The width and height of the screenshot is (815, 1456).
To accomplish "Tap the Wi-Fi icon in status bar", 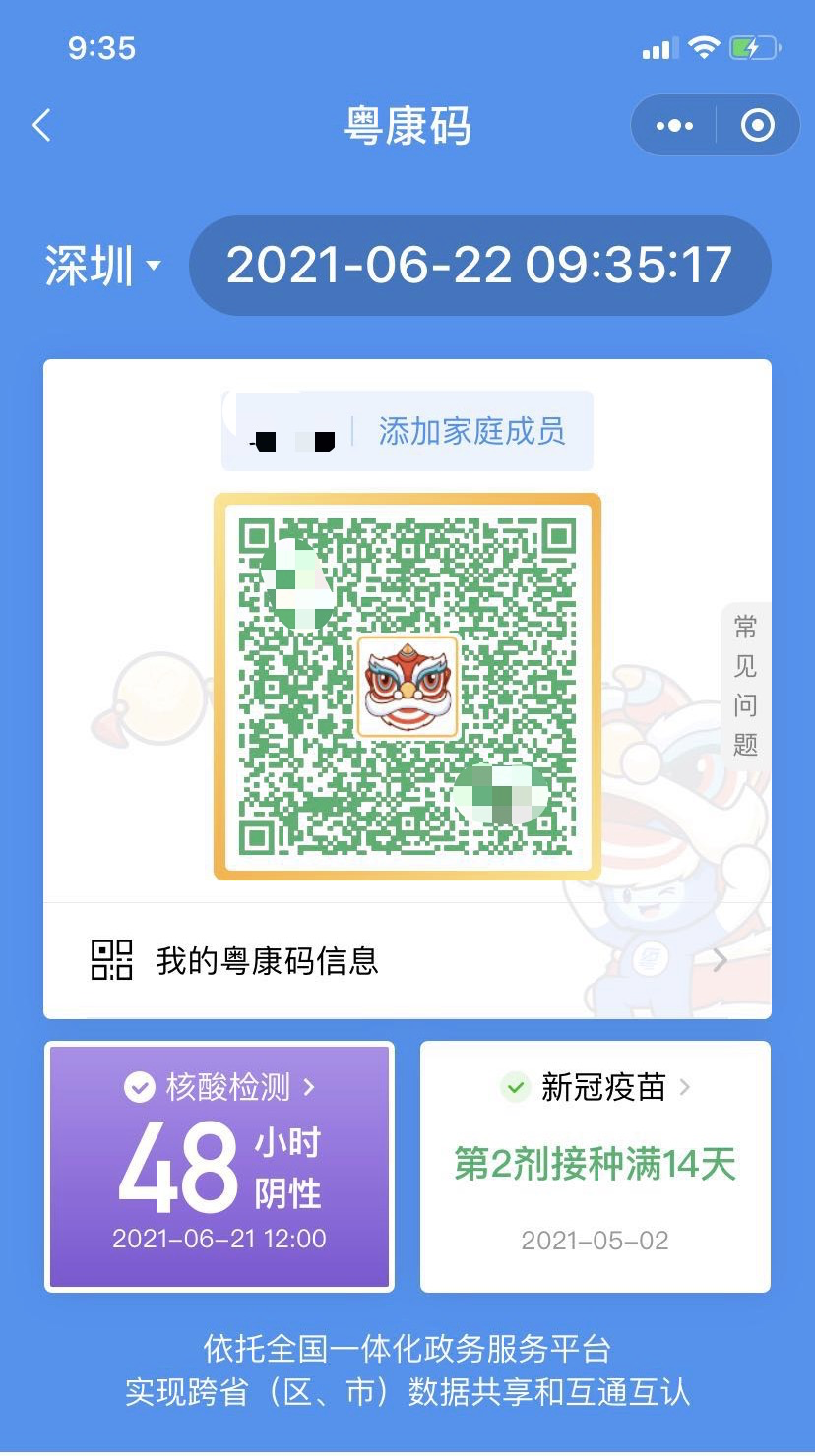I will (x=702, y=46).
